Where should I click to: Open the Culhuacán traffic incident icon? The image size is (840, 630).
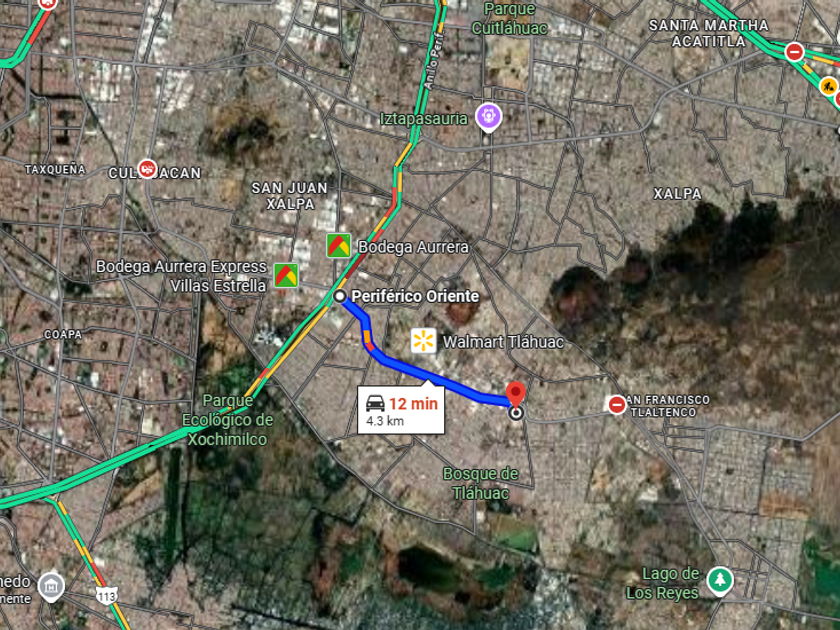point(148,169)
